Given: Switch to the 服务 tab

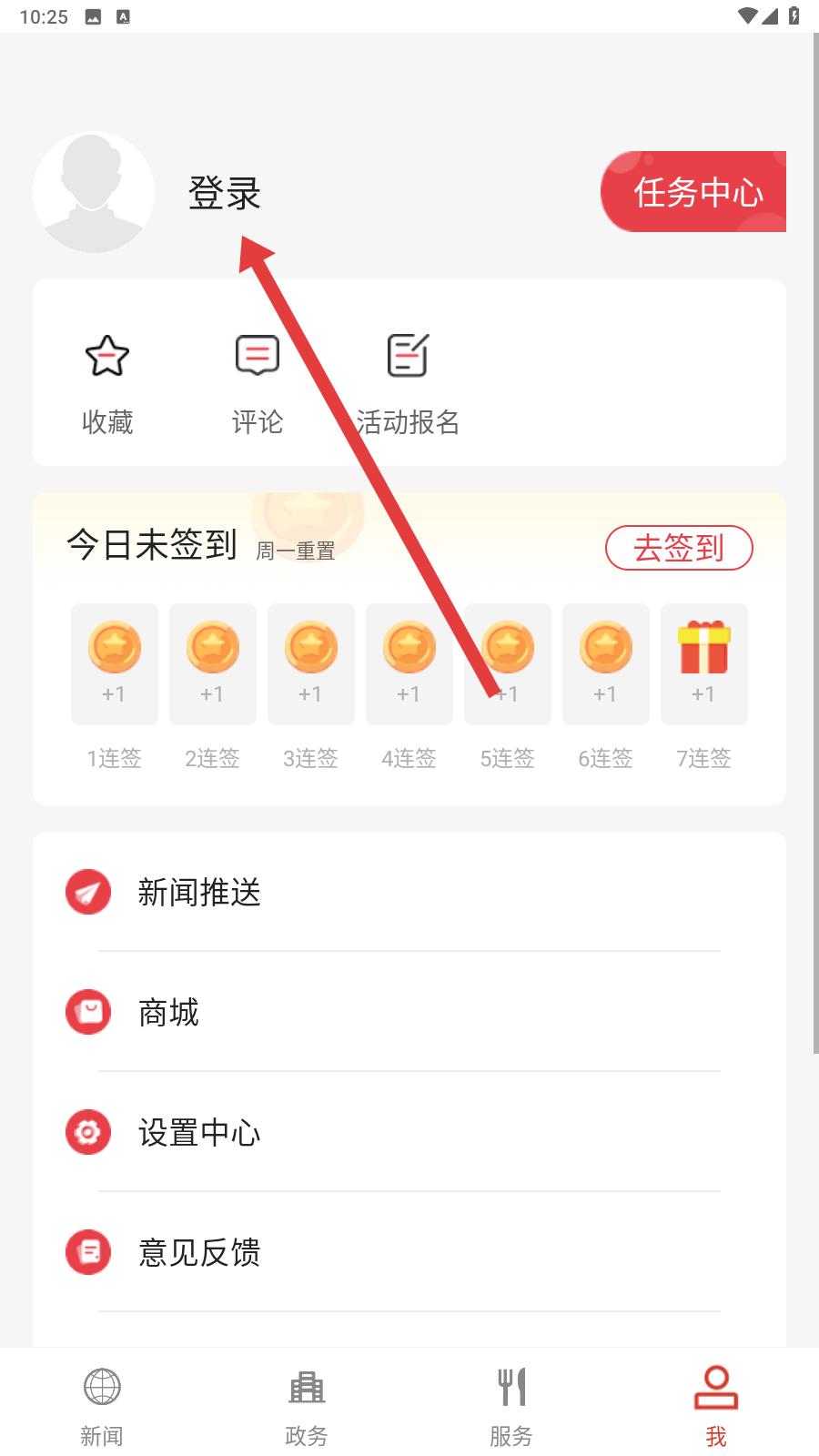Looking at the screenshot, I should click(511, 1406).
